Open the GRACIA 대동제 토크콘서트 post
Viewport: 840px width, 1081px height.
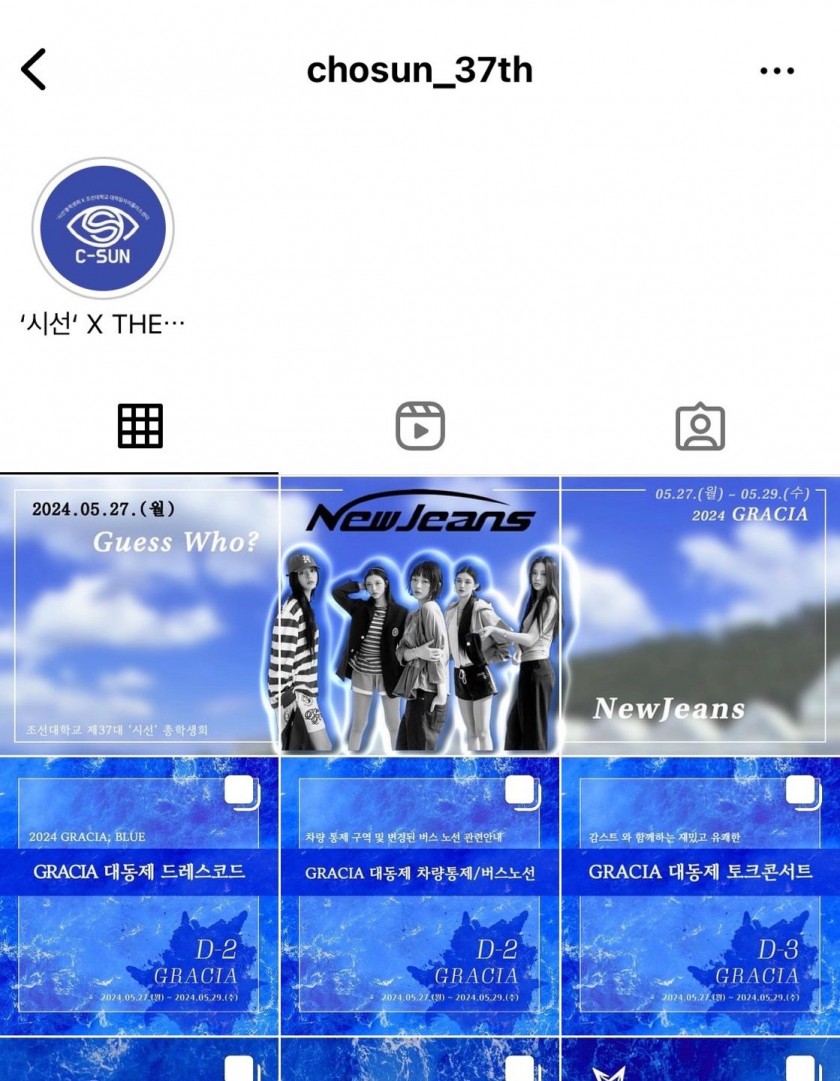tap(700, 895)
